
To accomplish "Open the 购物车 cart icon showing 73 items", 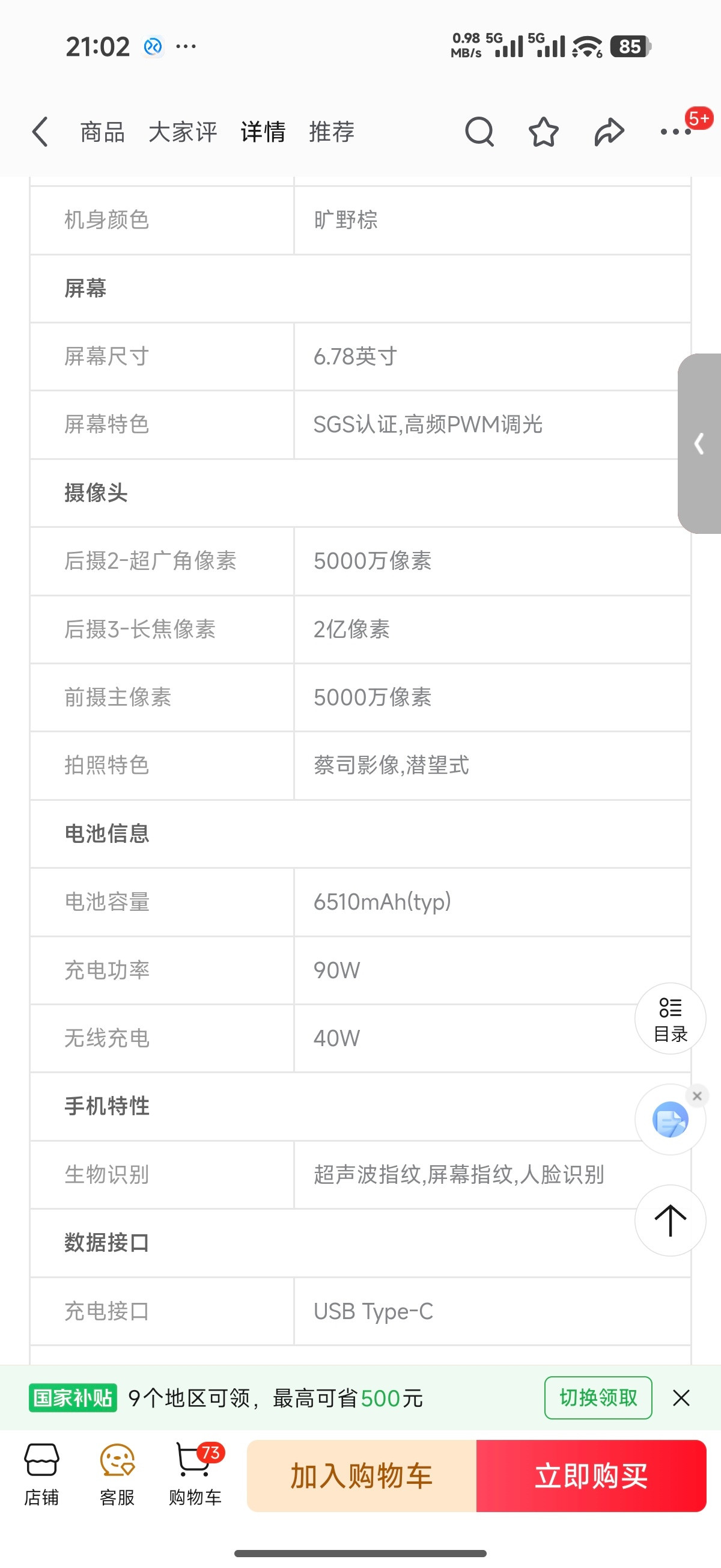I will coord(193,1476).
